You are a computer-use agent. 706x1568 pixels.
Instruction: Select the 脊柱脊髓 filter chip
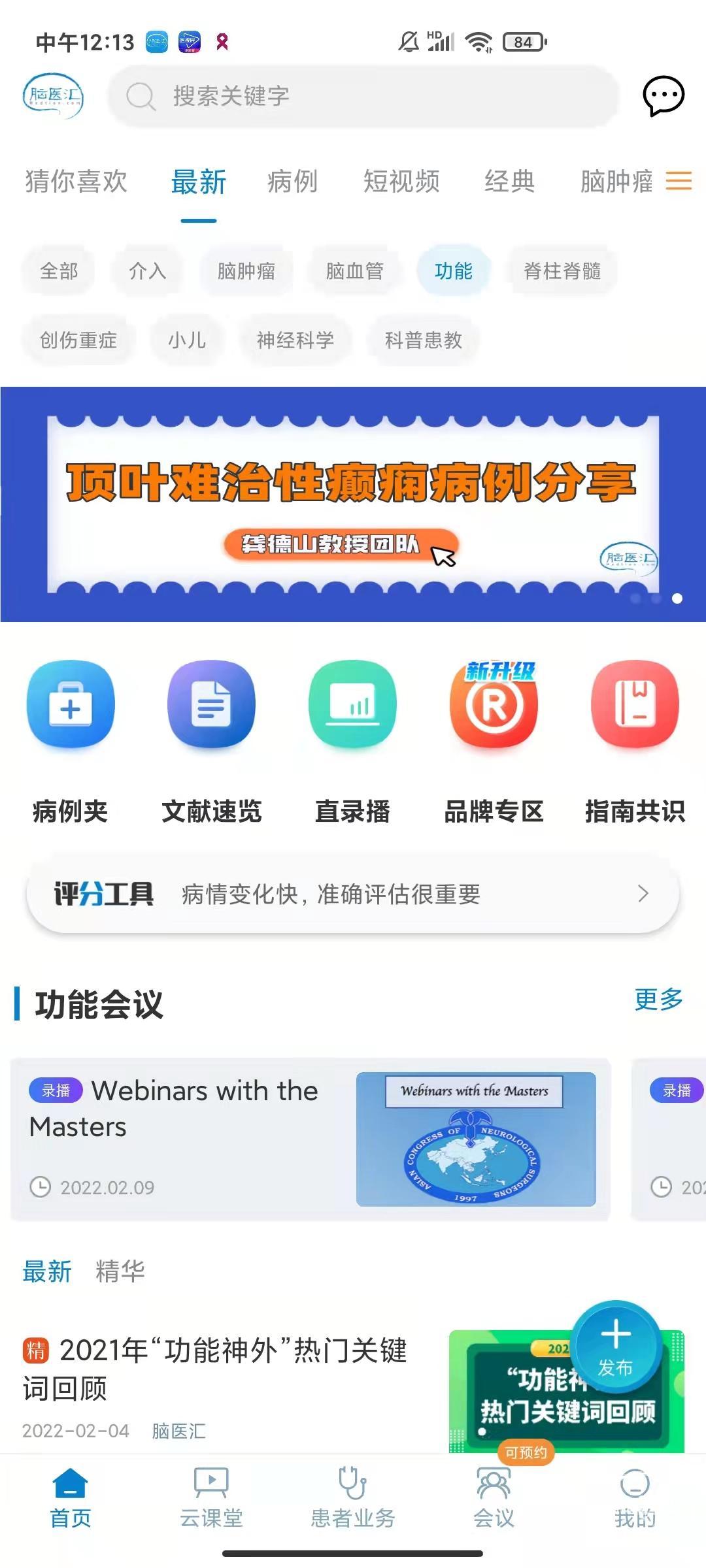pyautogui.click(x=562, y=270)
